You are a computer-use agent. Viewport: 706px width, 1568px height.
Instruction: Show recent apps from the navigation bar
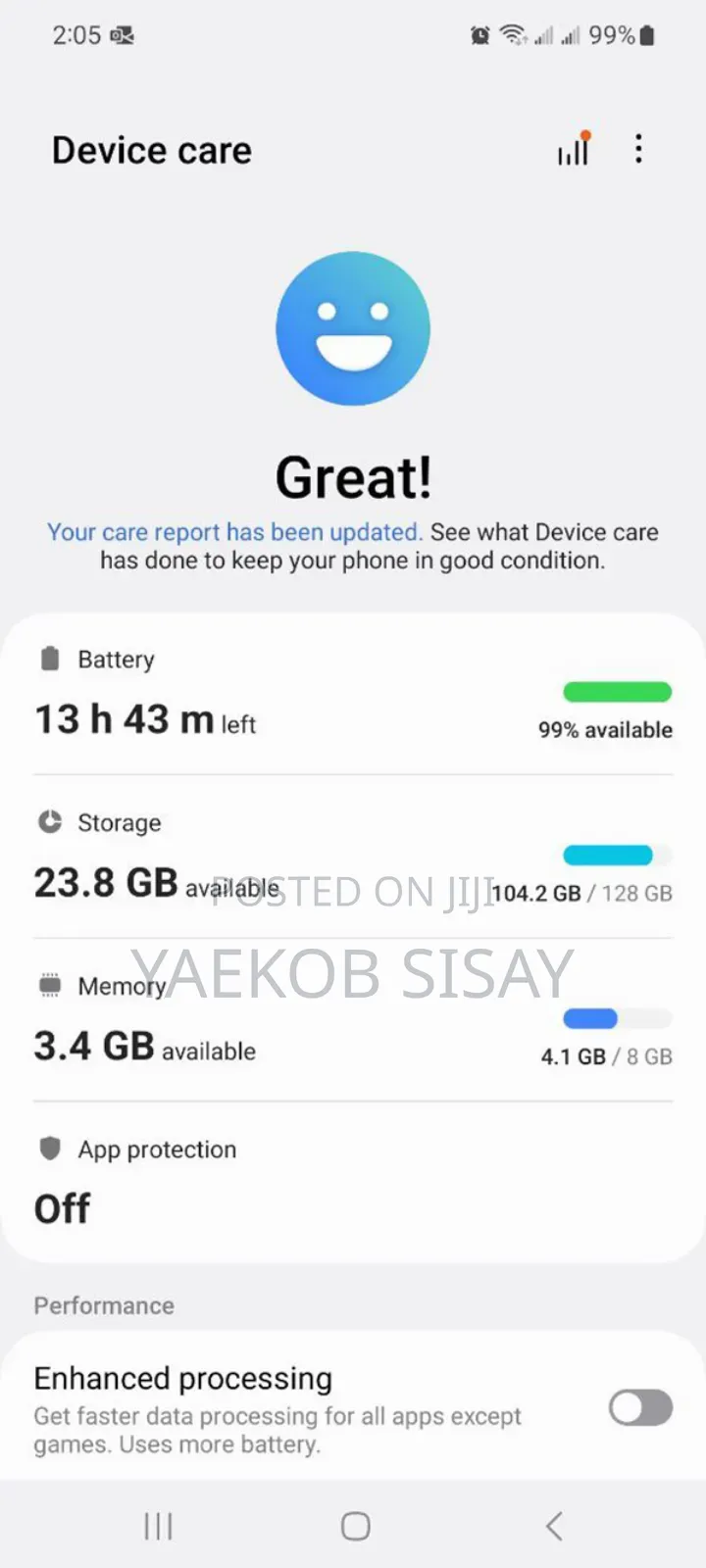158,1526
